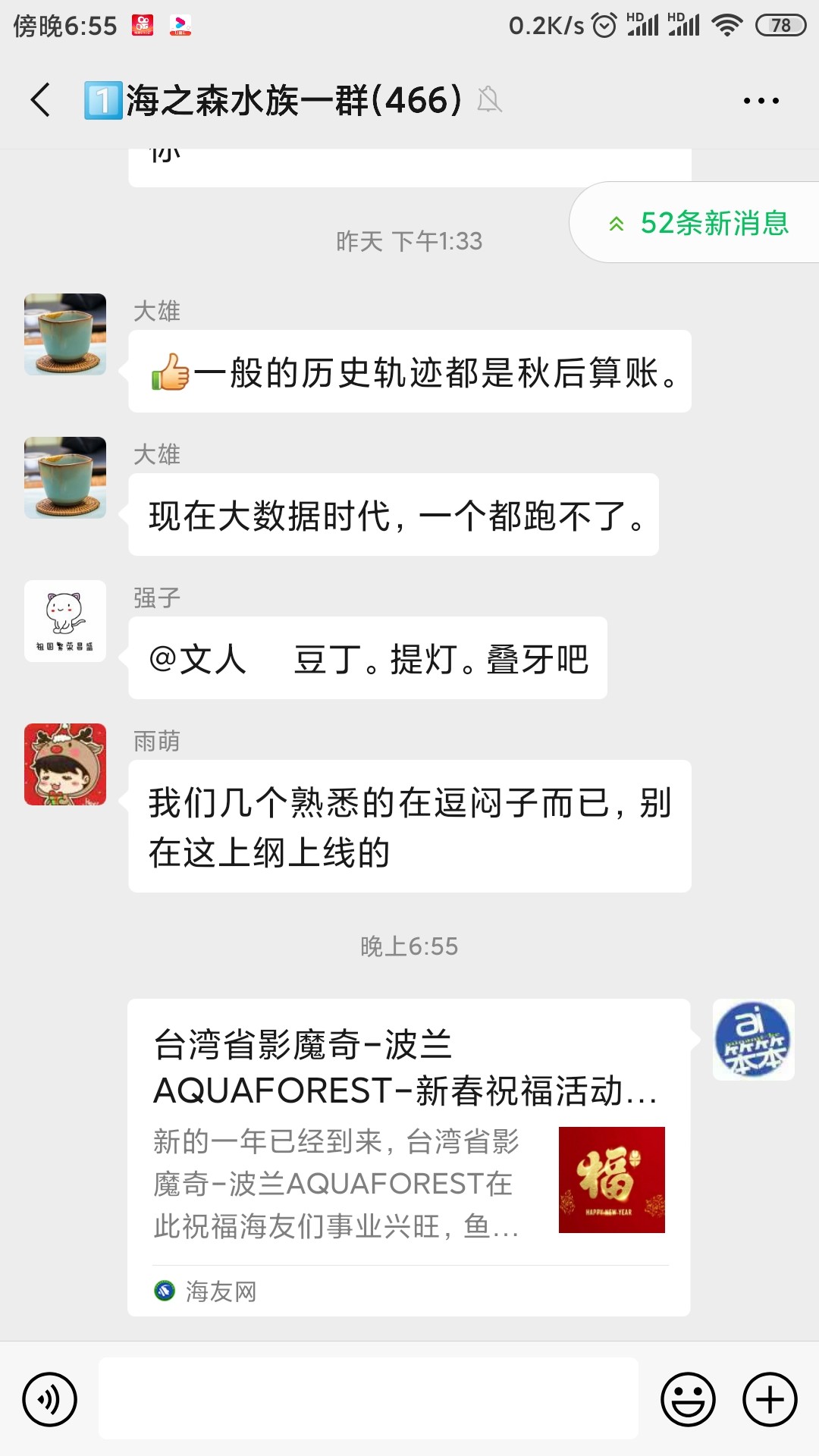
Task: Open the plus attachments menu
Action: tap(770, 1399)
